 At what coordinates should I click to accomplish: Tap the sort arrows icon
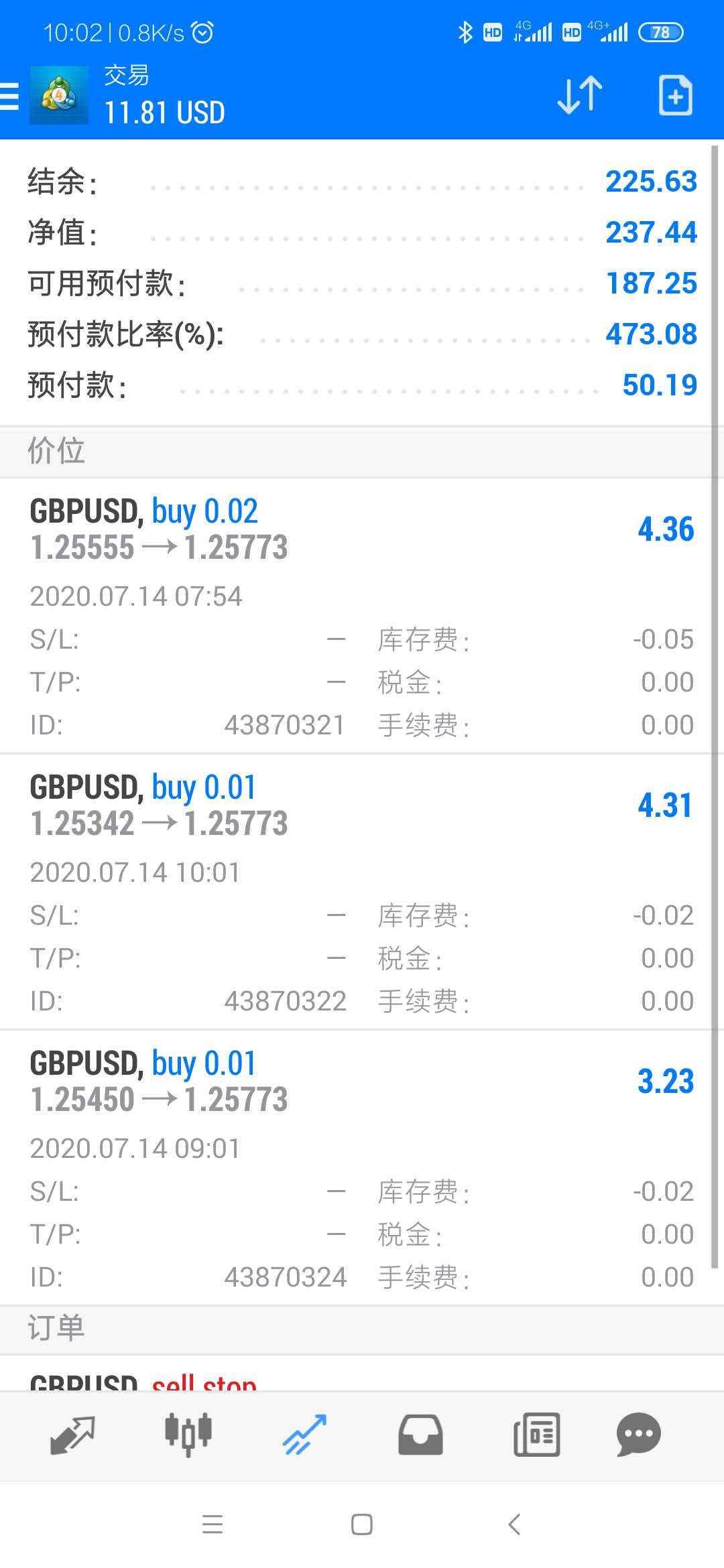click(x=580, y=96)
